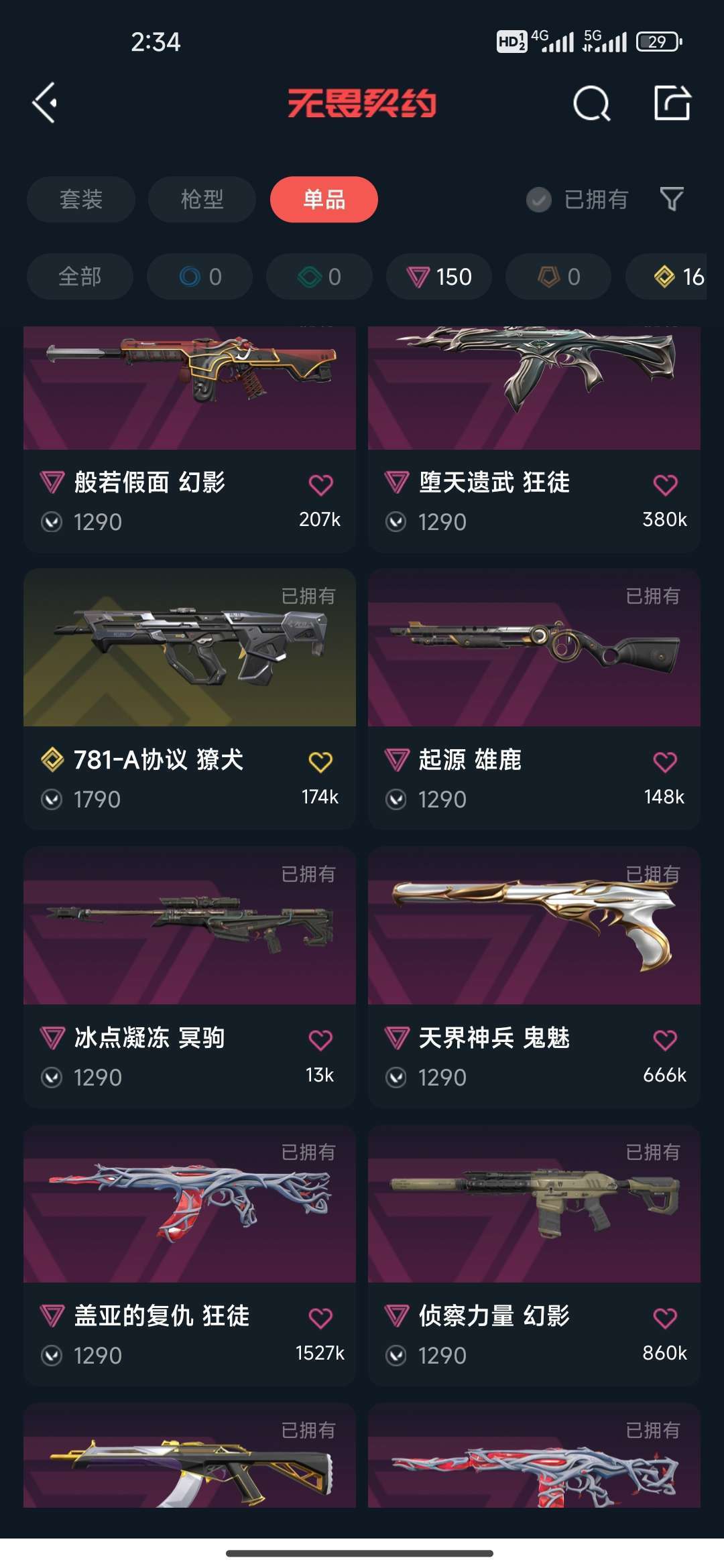The image size is (724, 1568).
Task: Tap the share icon in the header
Action: (672, 103)
